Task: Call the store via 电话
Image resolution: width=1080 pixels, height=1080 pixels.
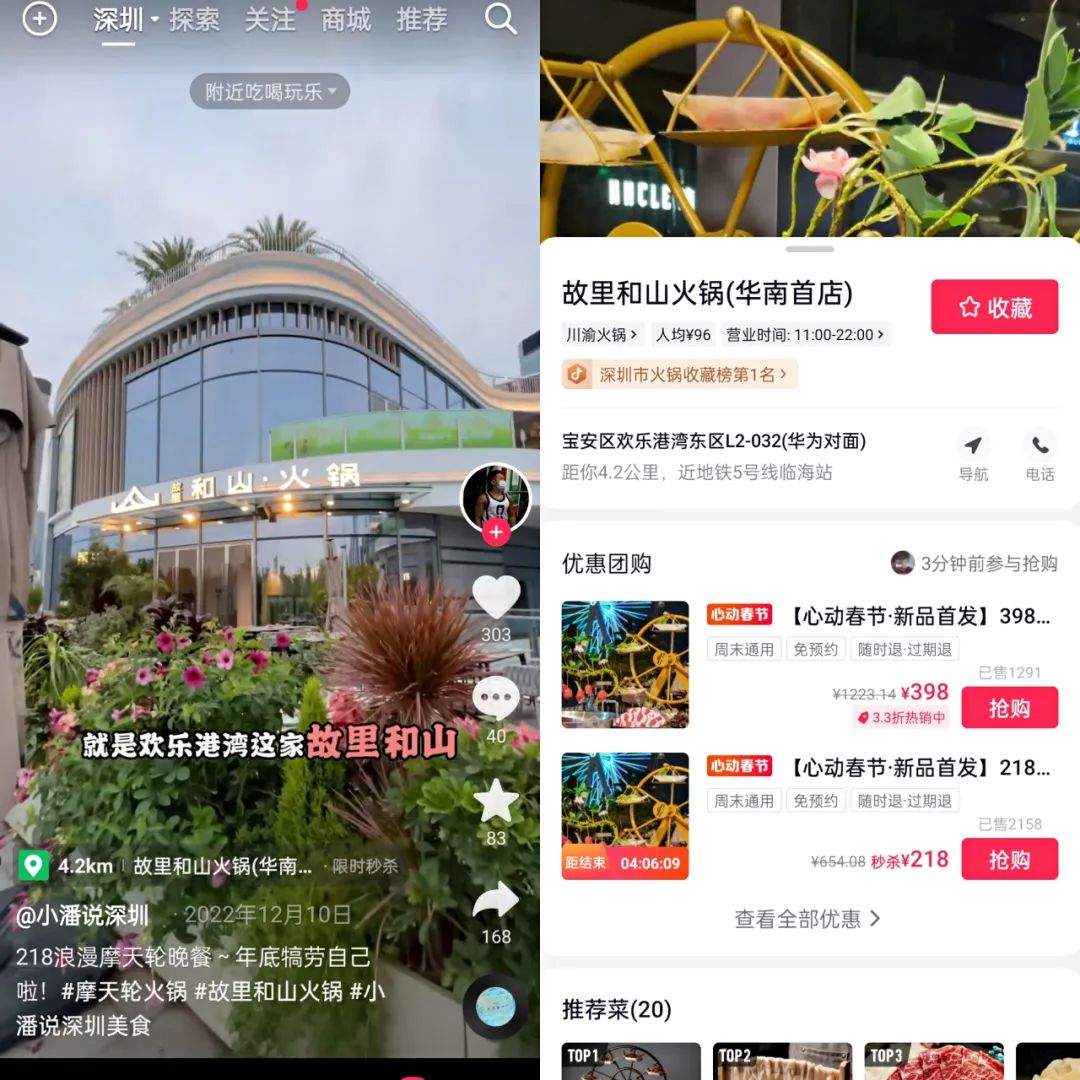Action: [x=1040, y=455]
